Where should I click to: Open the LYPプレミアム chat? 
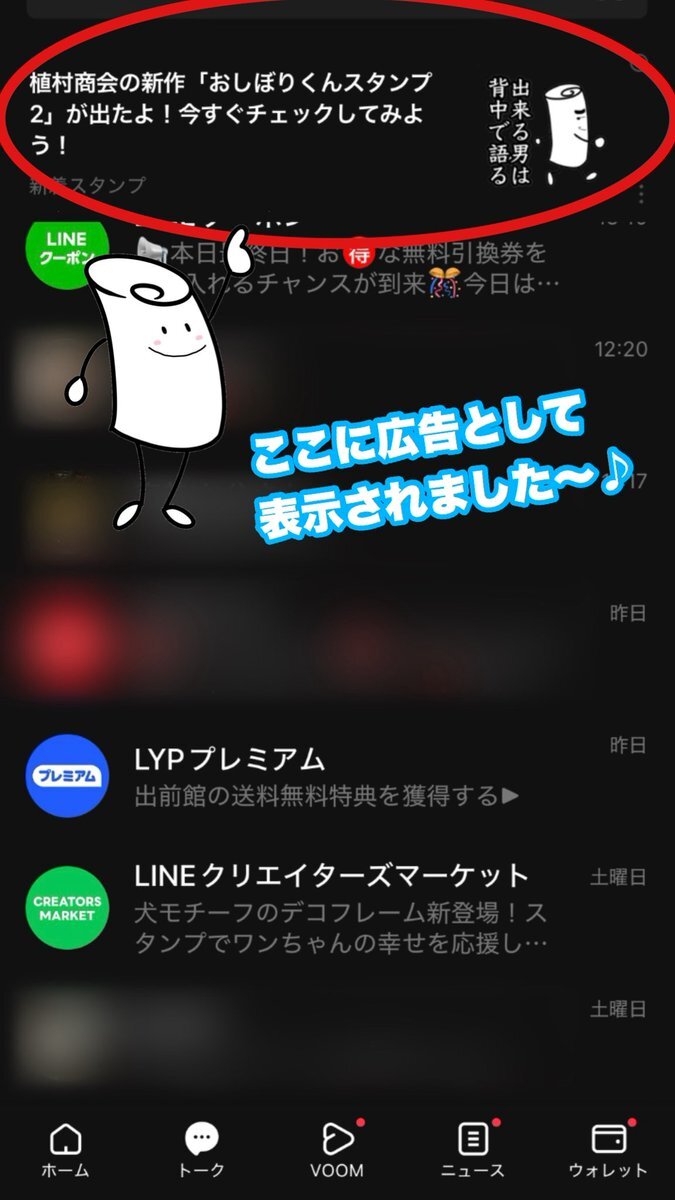tap(330, 776)
